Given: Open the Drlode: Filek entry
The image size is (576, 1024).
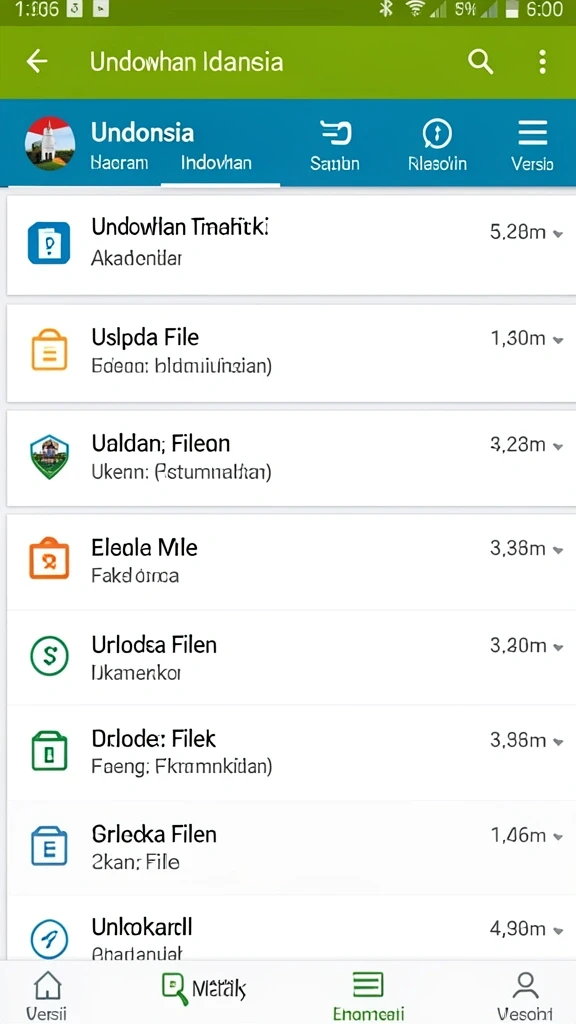Looking at the screenshot, I should click(288, 753).
